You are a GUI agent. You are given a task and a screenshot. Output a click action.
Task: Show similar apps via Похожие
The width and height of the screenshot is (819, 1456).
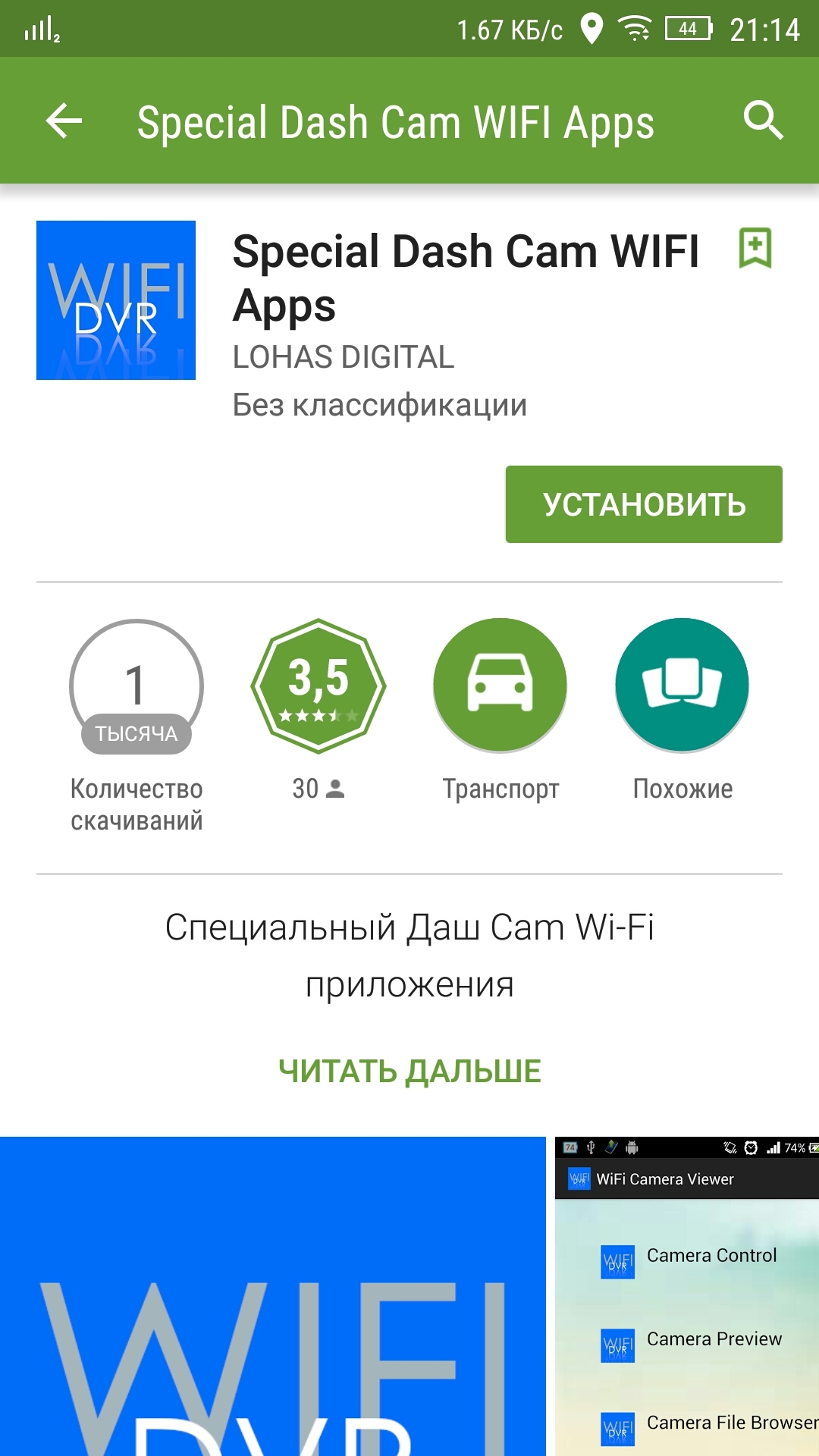coord(682,686)
